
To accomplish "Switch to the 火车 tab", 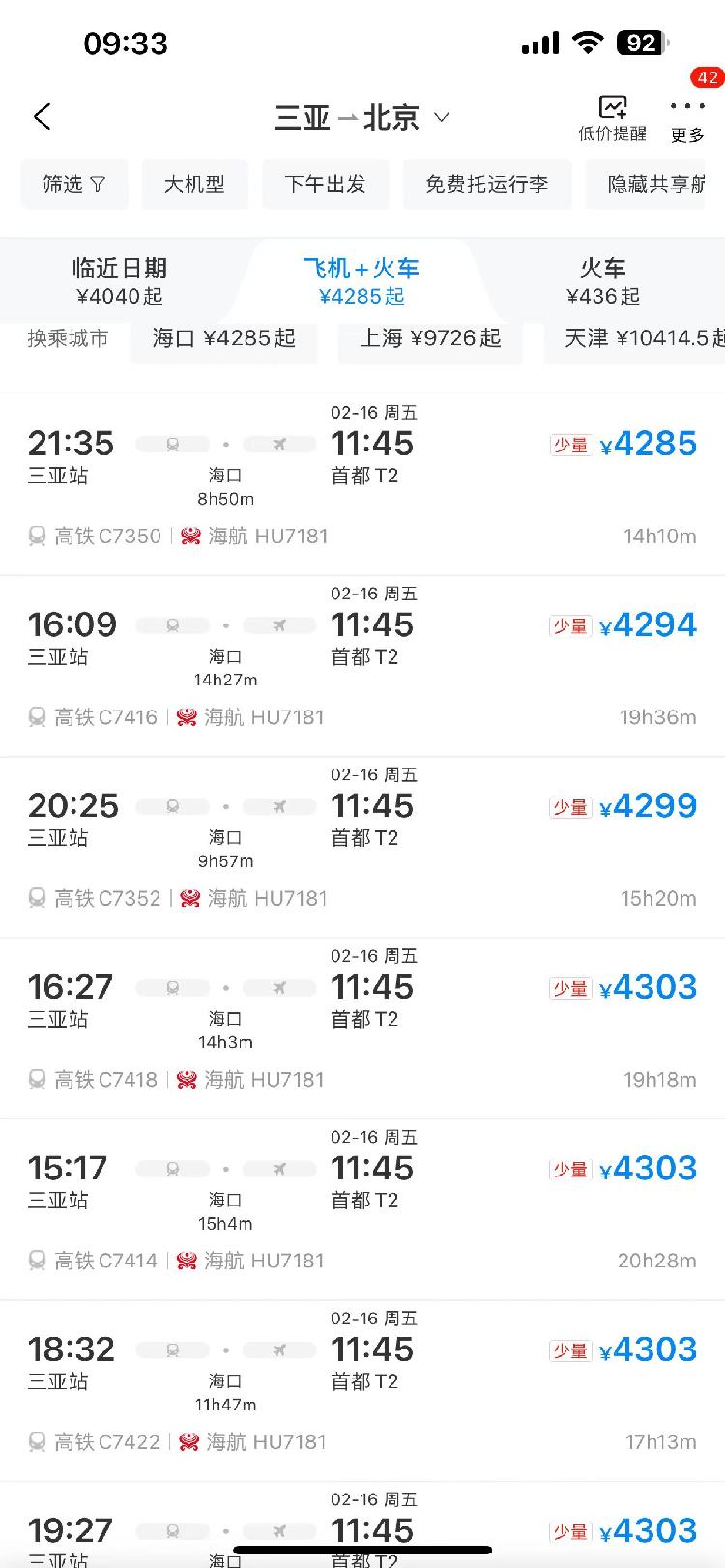I will (x=602, y=280).
